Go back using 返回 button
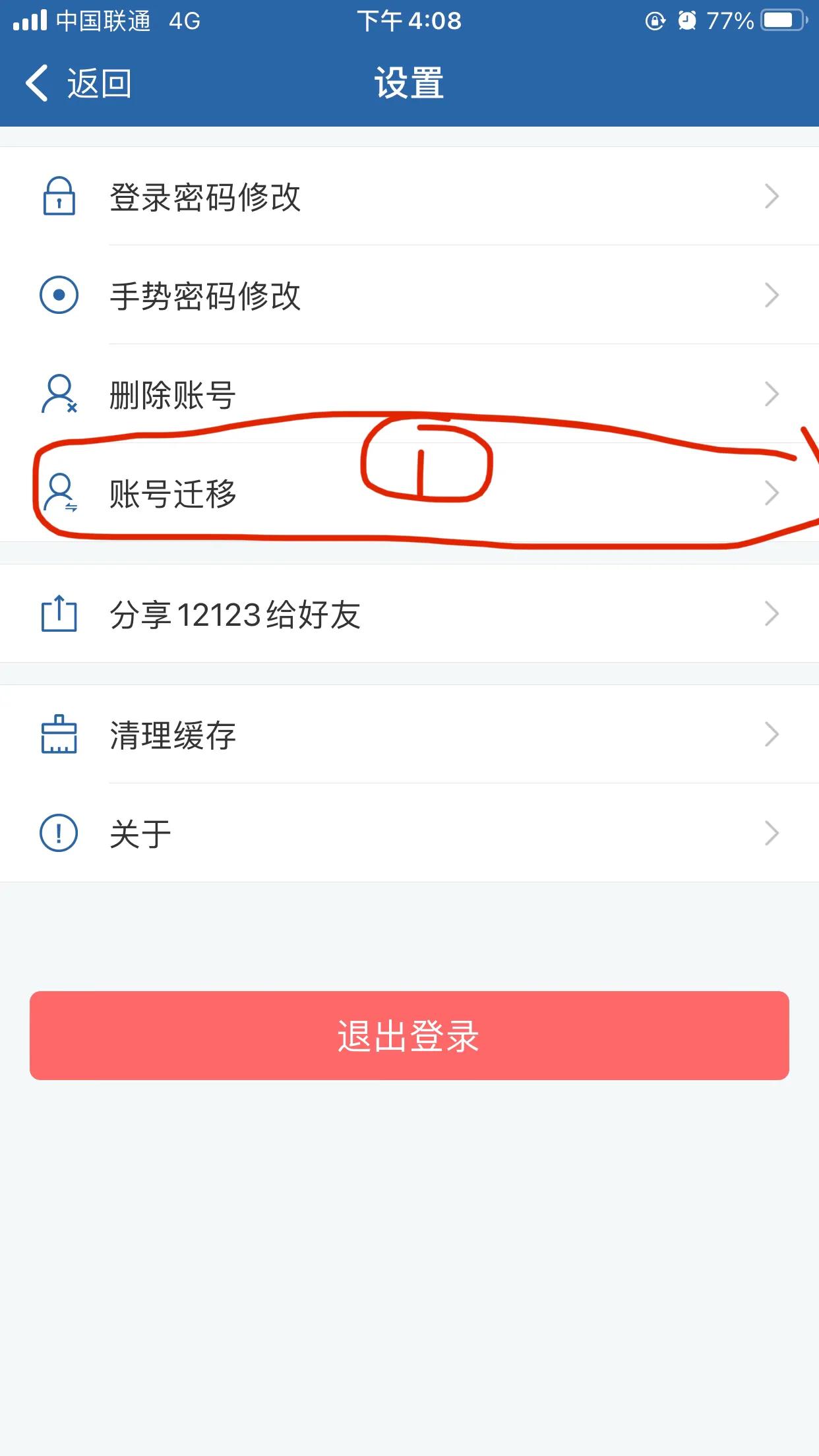 pyautogui.click(x=79, y=84)
